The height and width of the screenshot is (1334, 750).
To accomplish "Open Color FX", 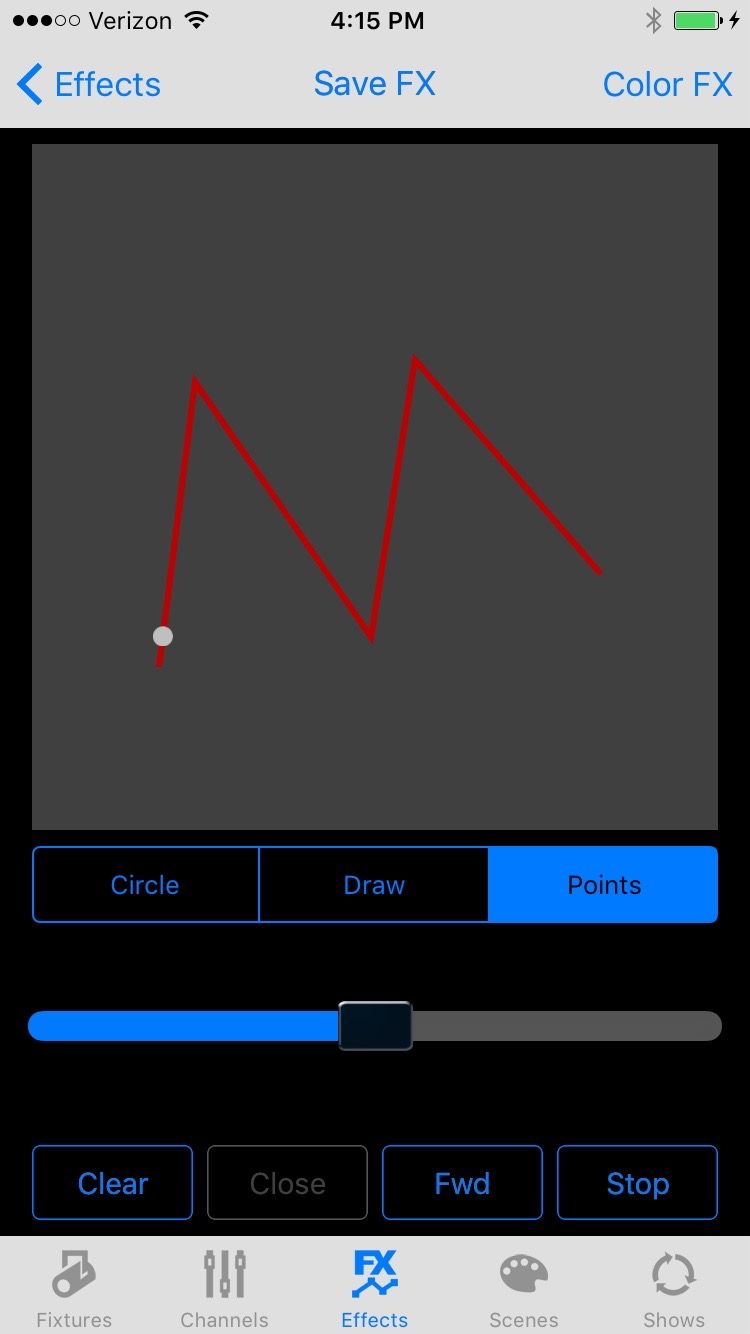I will 667,85.
